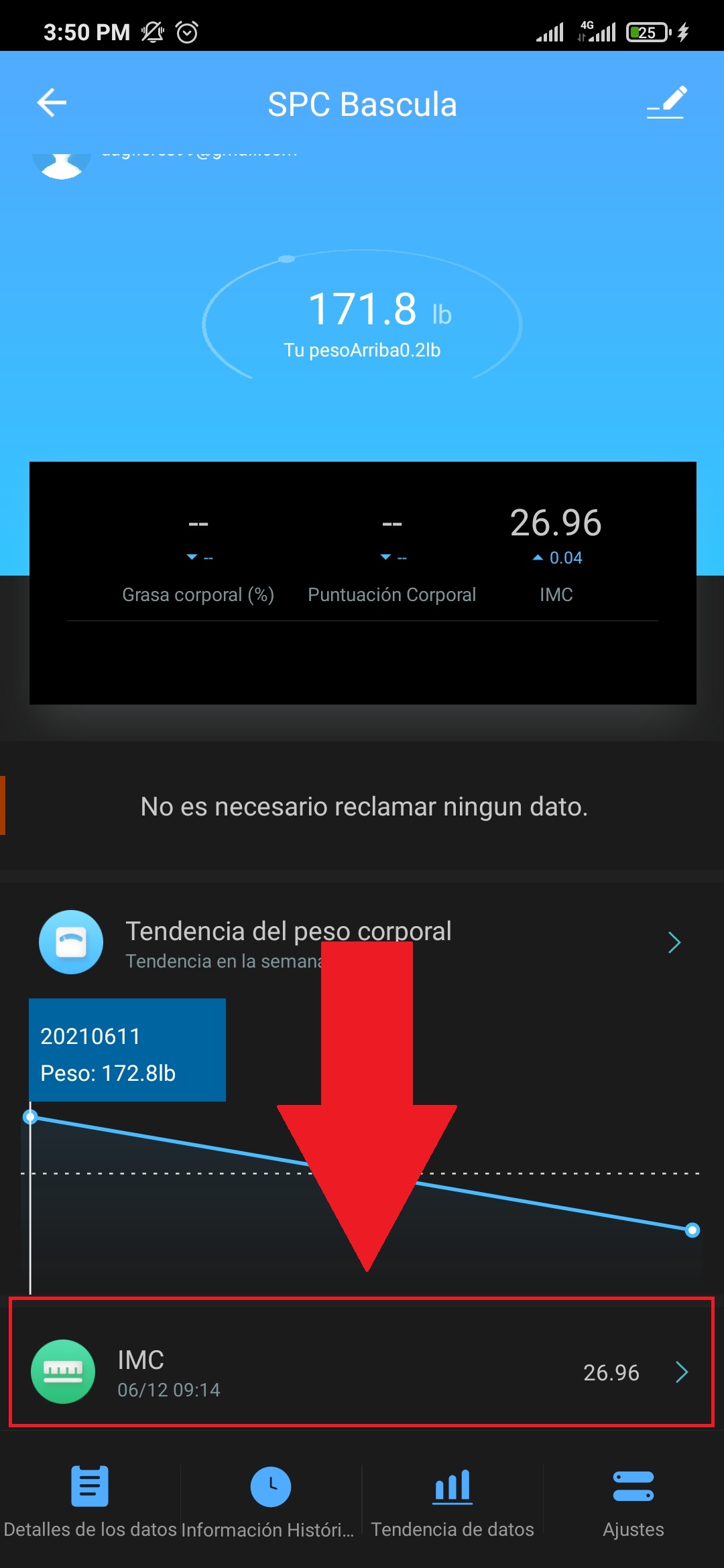
Task: Go to the Ajustes tab
Action: [633, 1501]
